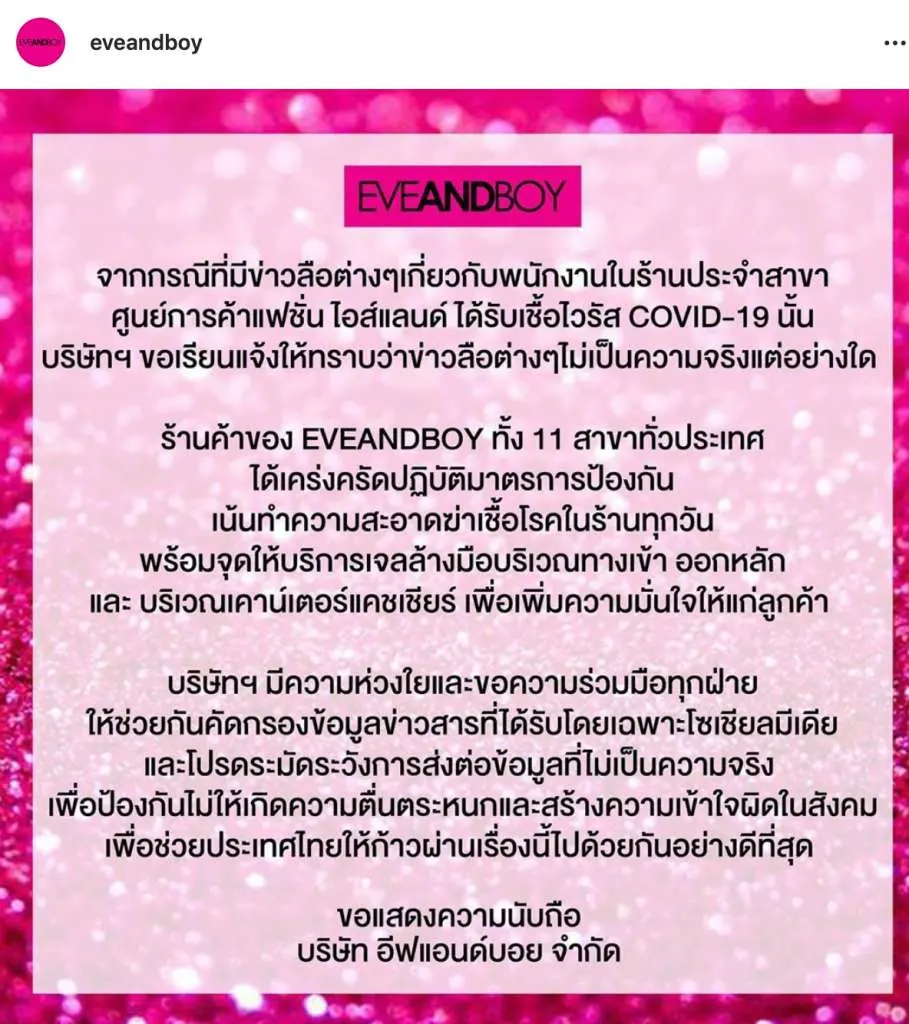Open the eveandboy profile picture
The height and width of the screenshot is (1024, 909).
tap(40, 43)
